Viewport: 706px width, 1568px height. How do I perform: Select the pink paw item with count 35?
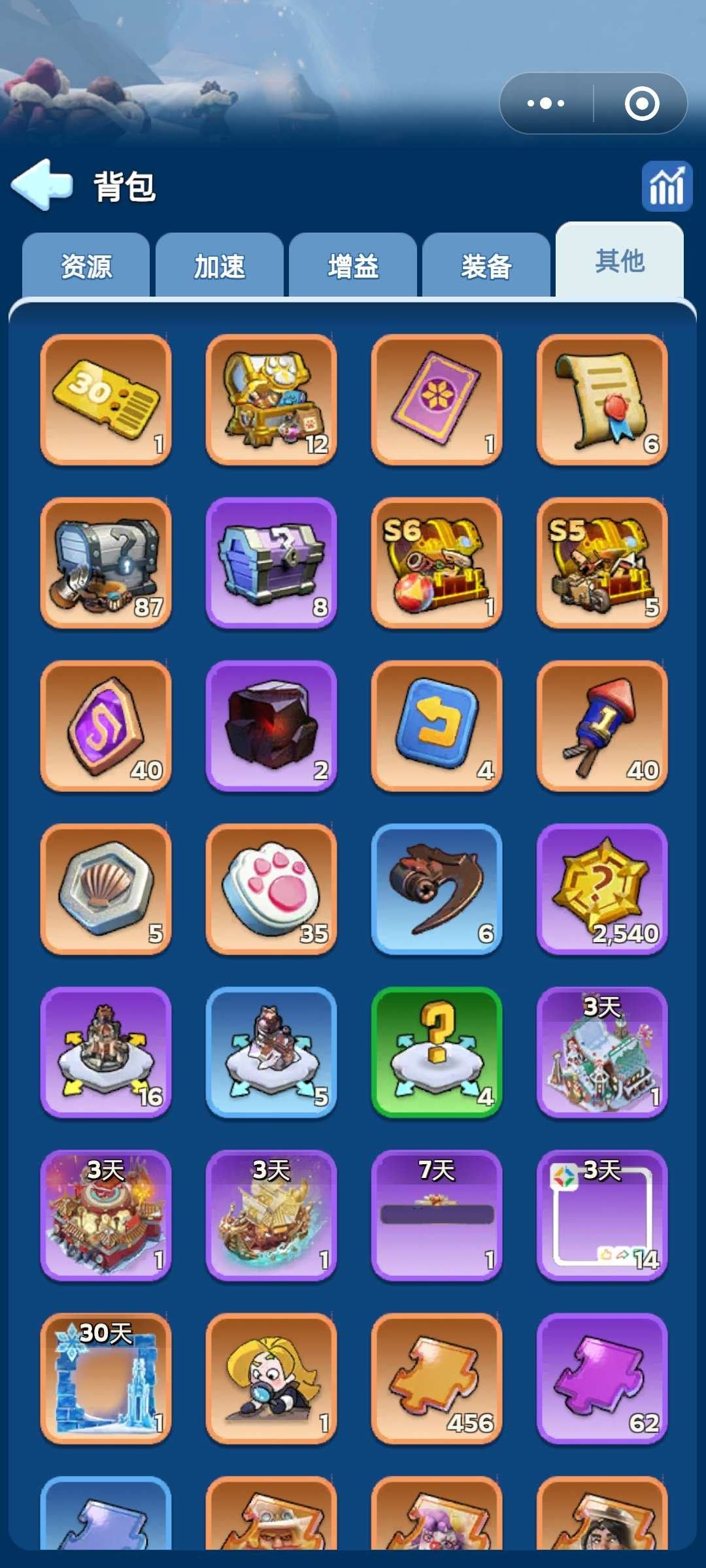tap(271, 889)
